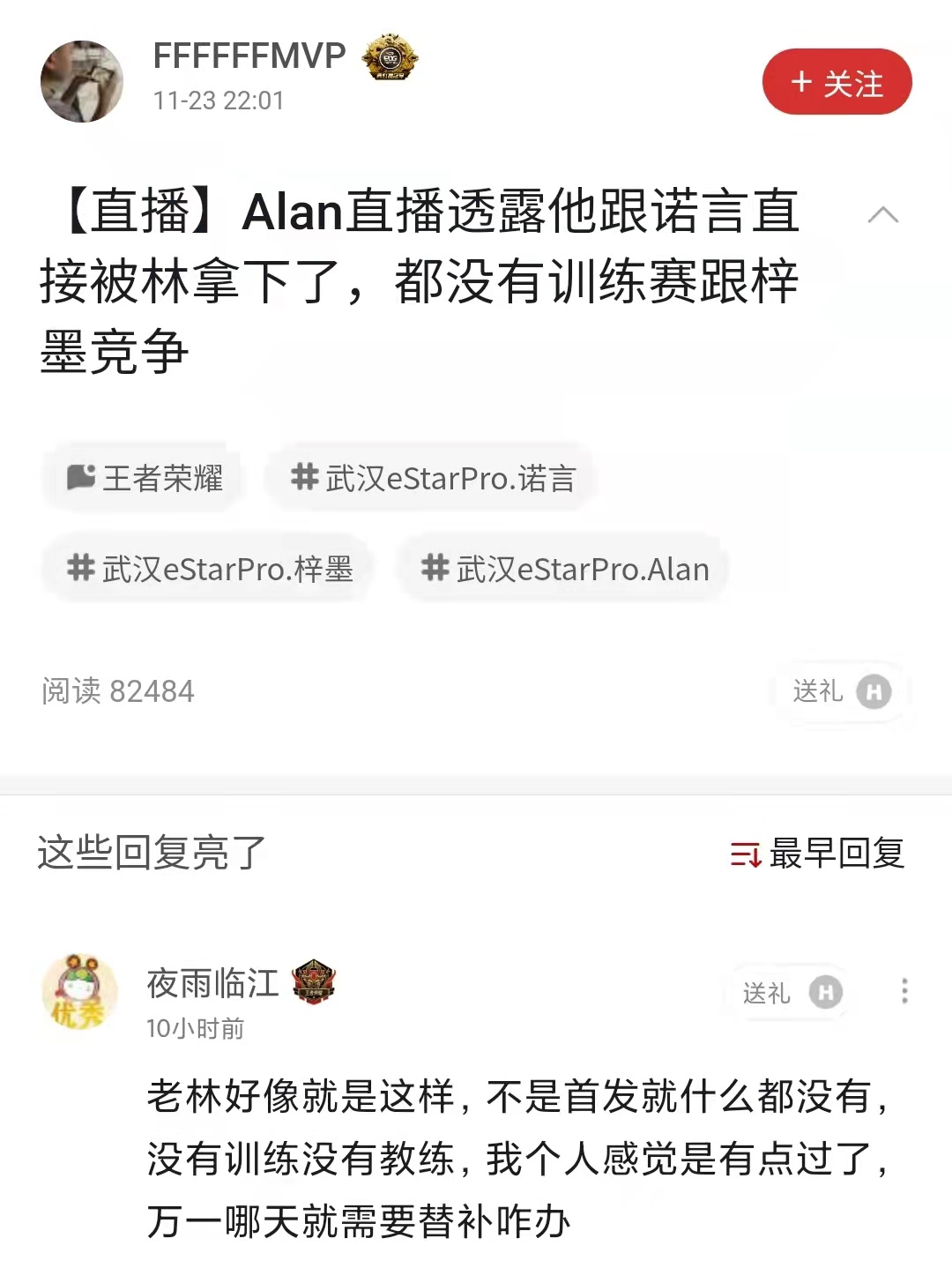Open FFFFFFMVP's profile avatar

82,82
